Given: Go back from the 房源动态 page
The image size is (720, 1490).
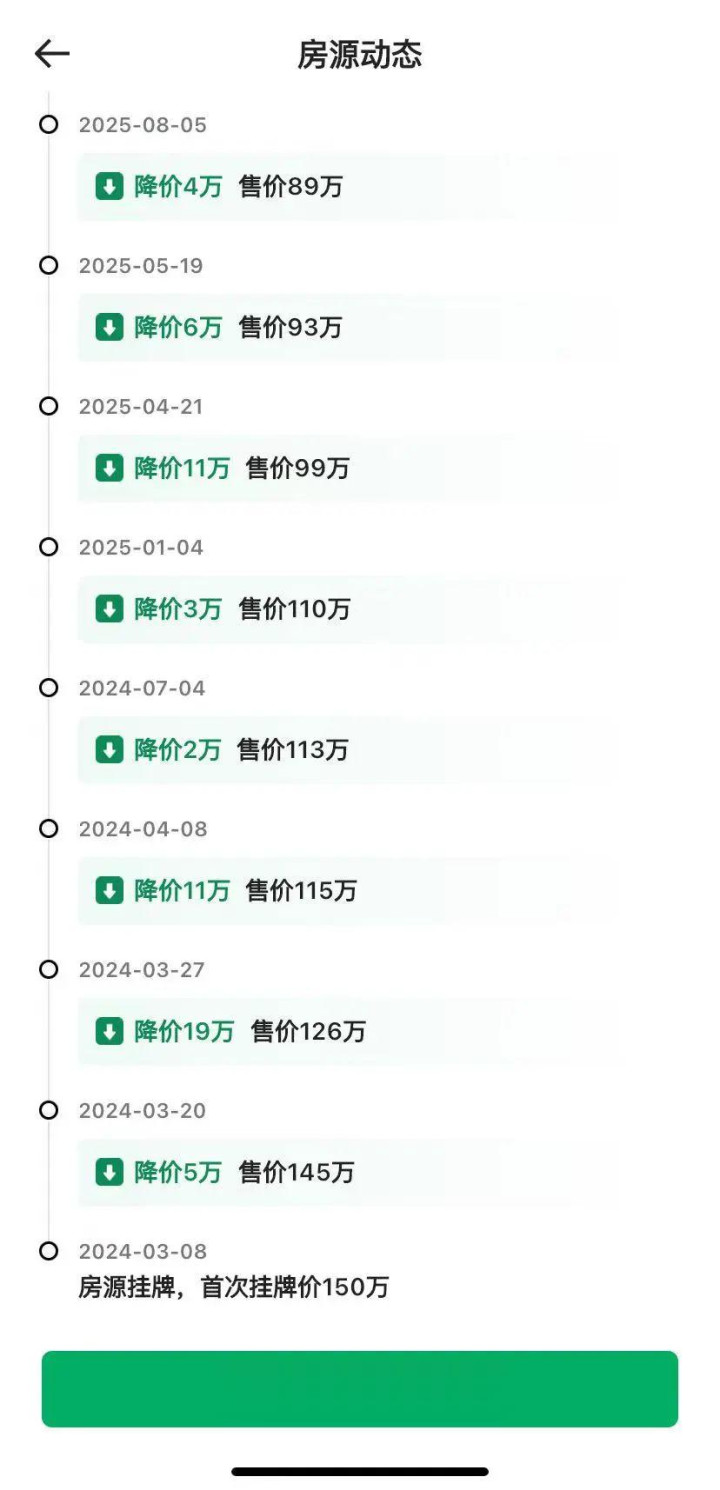Looking at the screenshot, I should 52,54.
